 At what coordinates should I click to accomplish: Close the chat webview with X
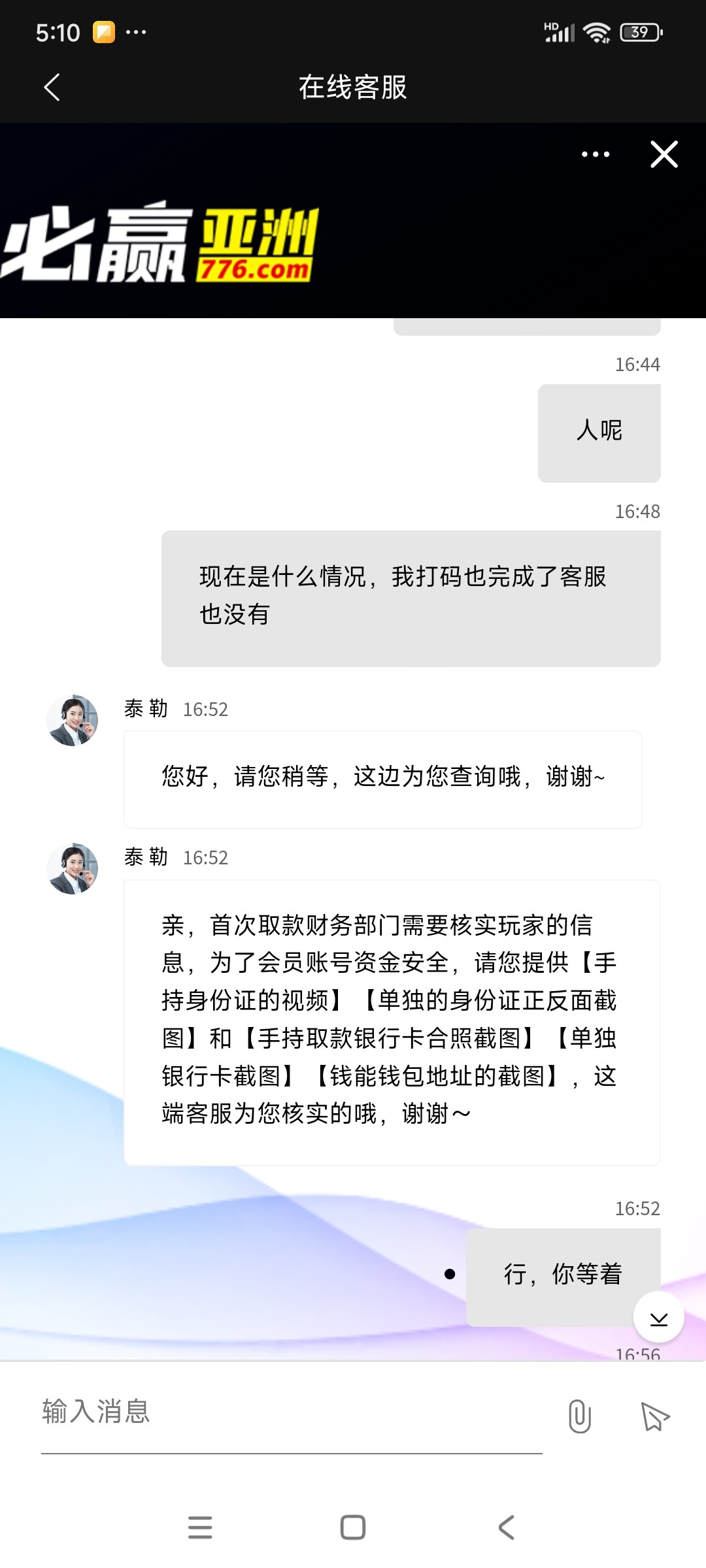[x=664, y=154]
